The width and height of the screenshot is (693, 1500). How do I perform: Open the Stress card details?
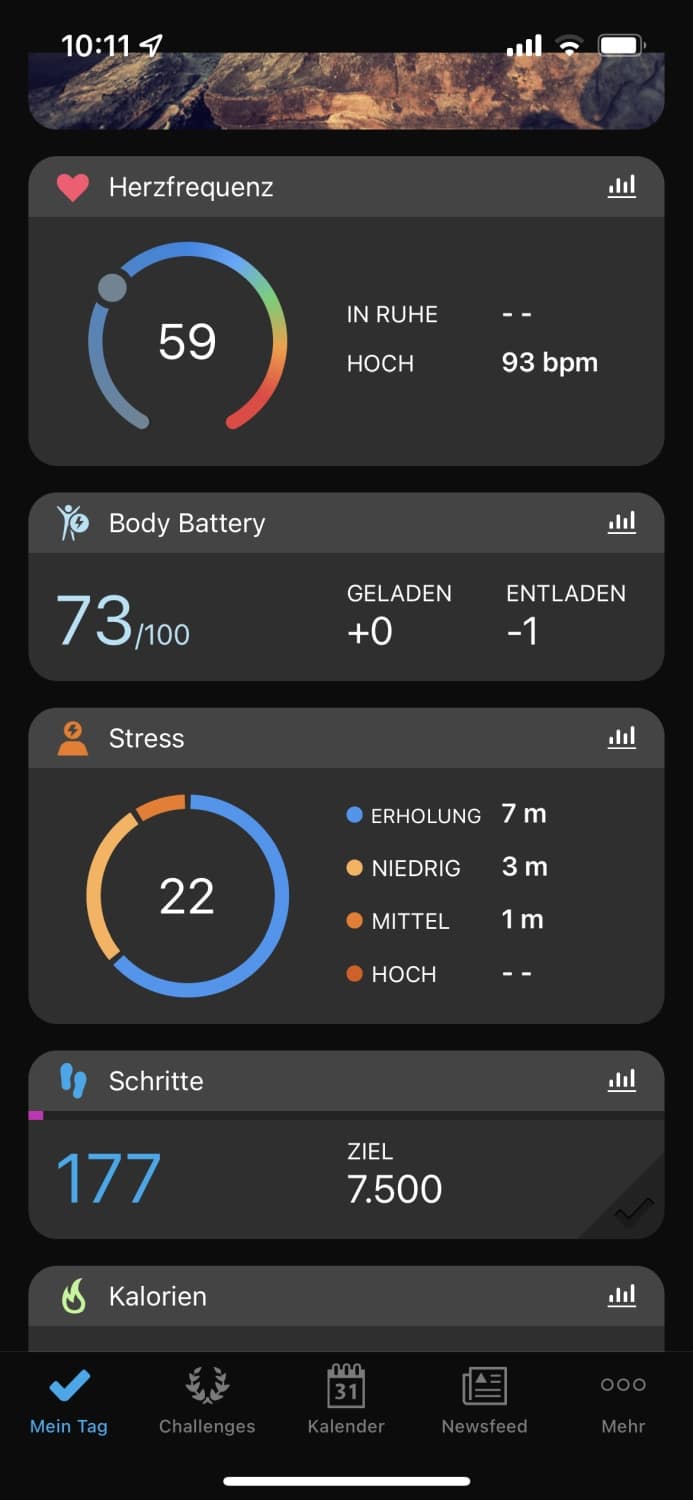346,895
